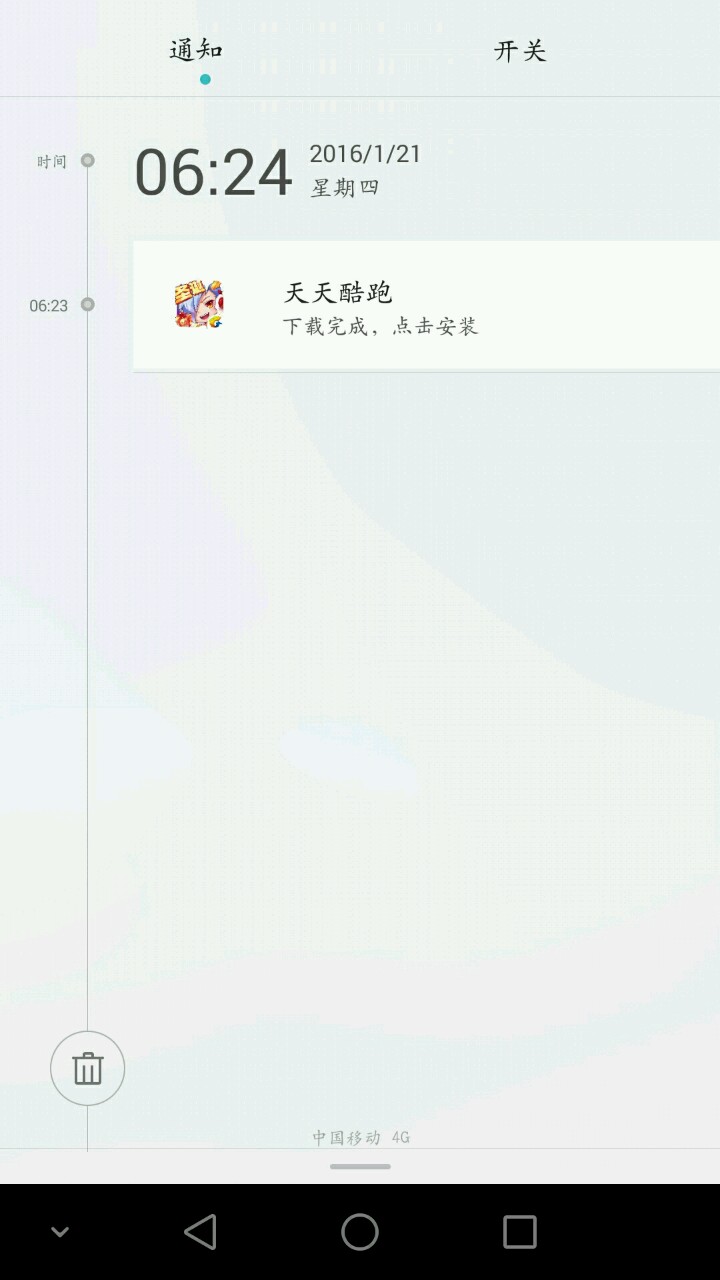Open recent apps with square button

pyautogui.click(x=519, y=1231)
